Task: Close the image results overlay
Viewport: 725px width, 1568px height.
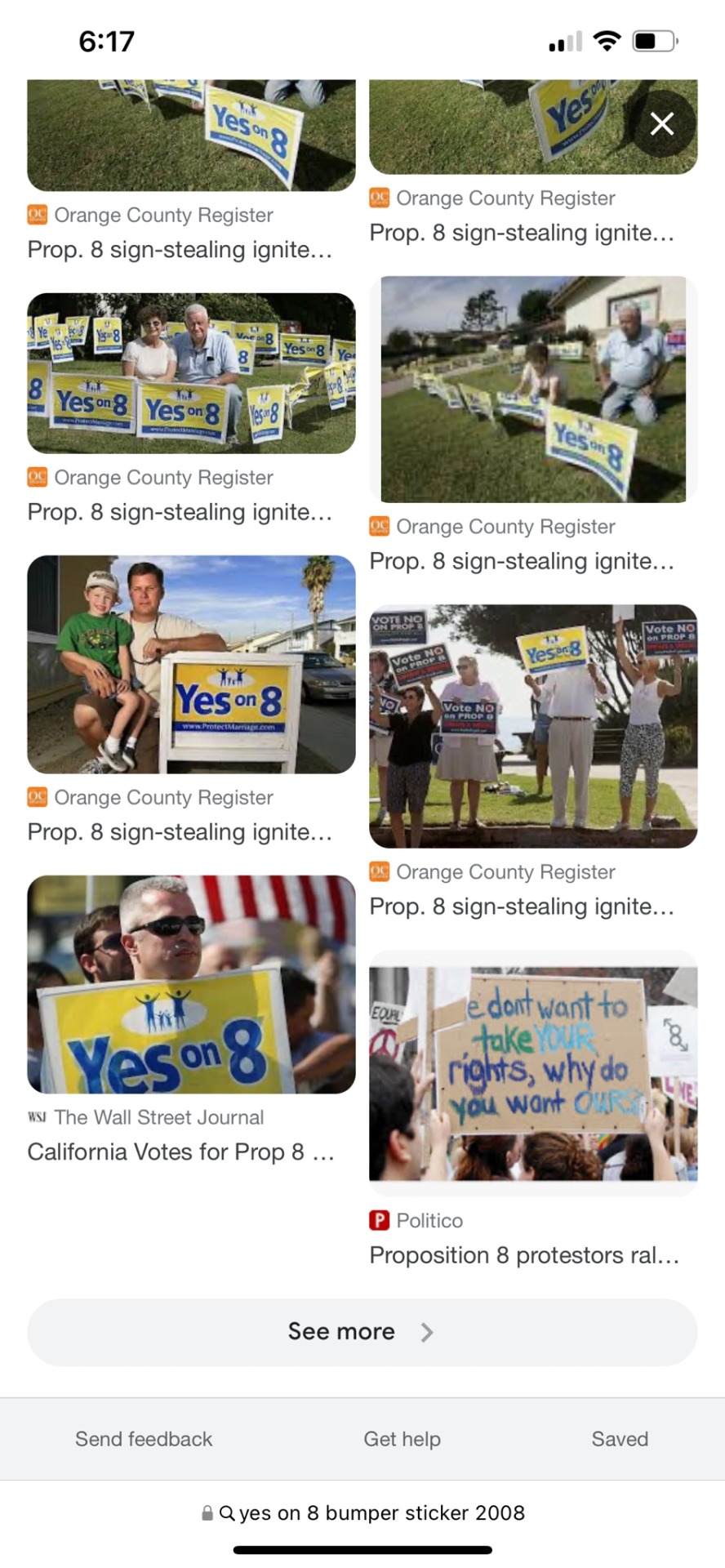Action: click(662, 123)
